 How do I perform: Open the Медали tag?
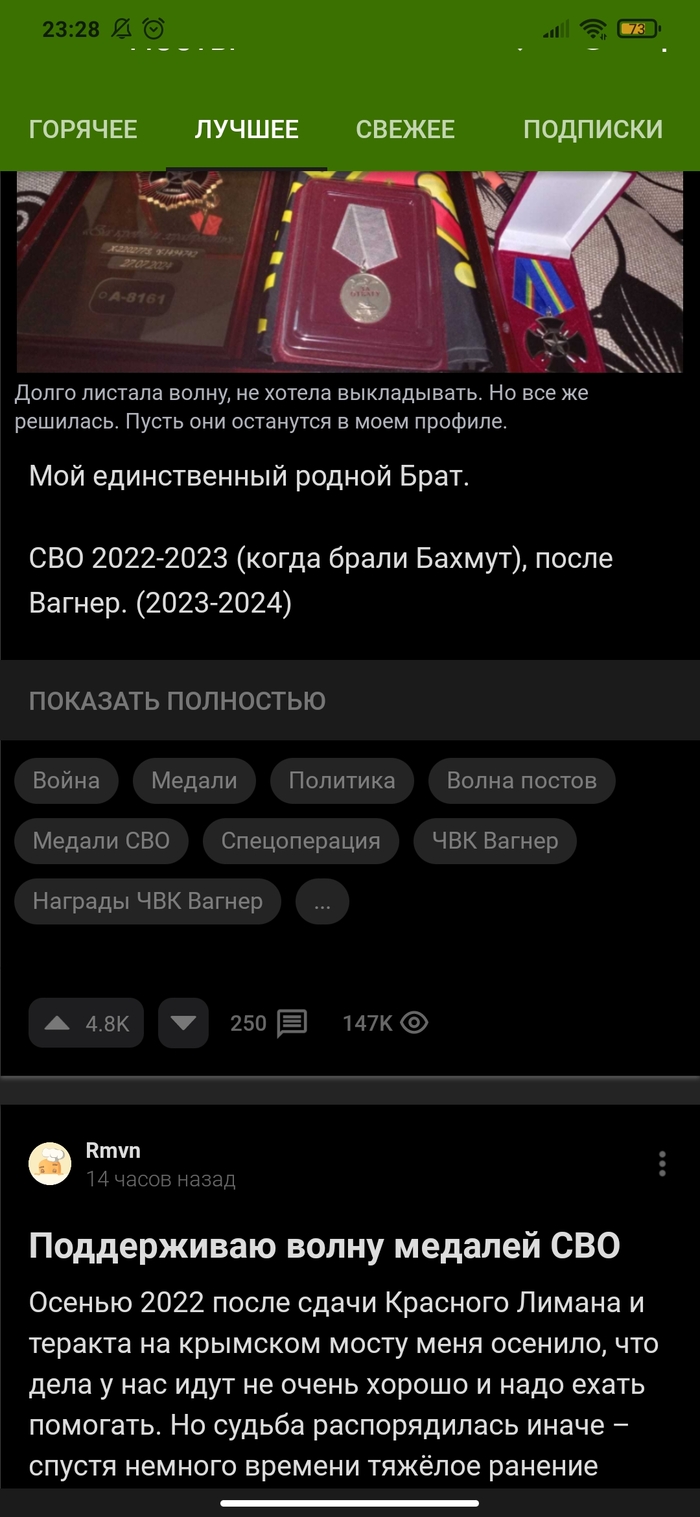click(x=194, y=781)
